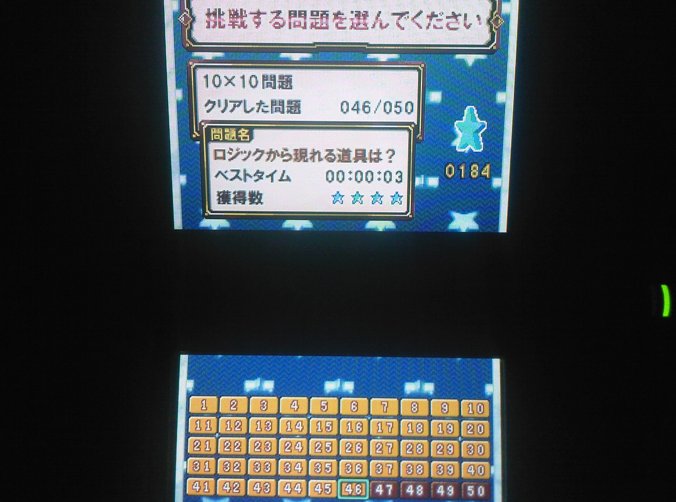Open puzzle number 39
The width and height of the screenshot is (676, 502).
(445, 469)
